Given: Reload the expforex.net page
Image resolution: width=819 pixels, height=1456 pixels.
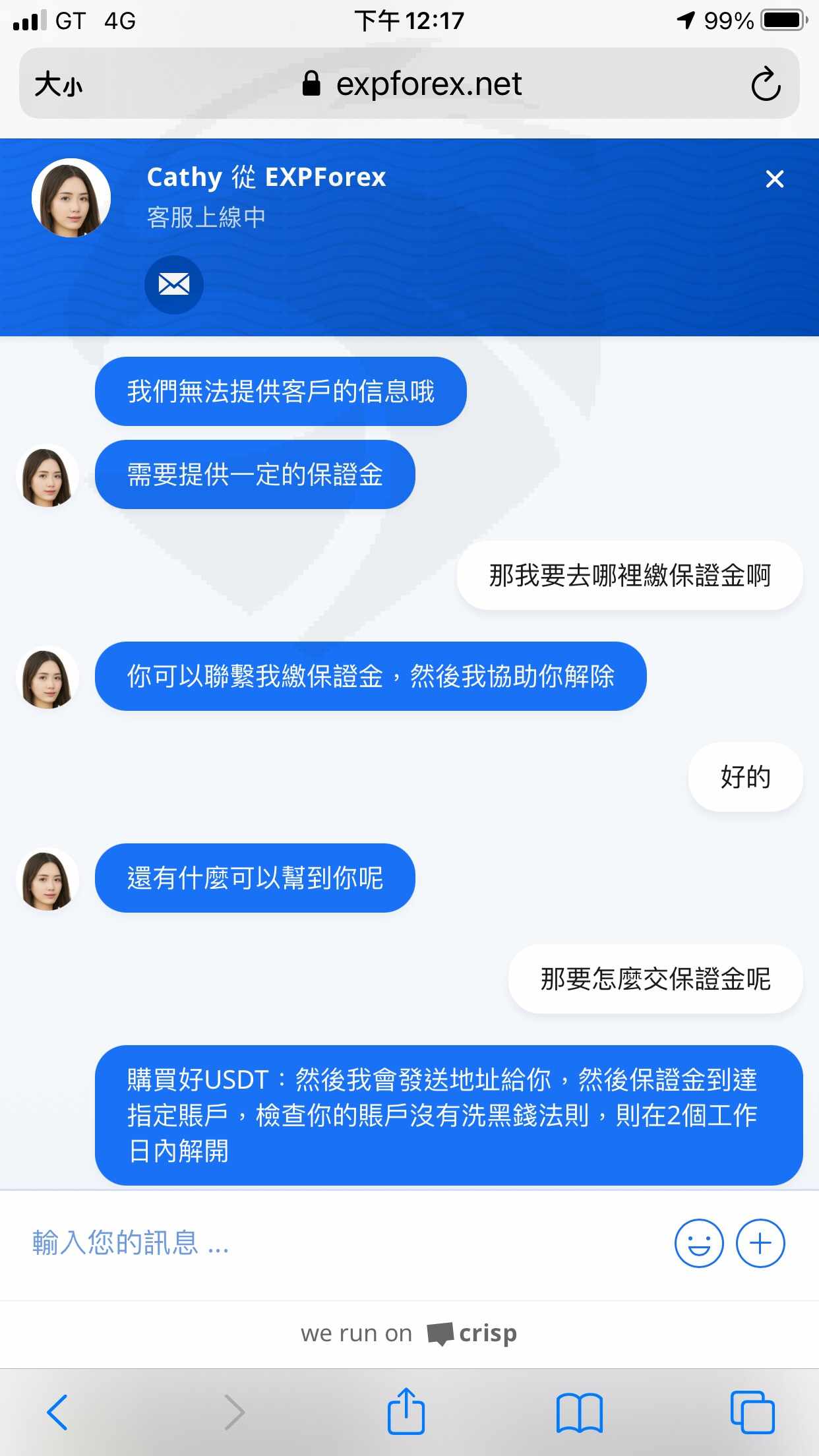Looking at the screenshot, I should [x=766, y=84].
